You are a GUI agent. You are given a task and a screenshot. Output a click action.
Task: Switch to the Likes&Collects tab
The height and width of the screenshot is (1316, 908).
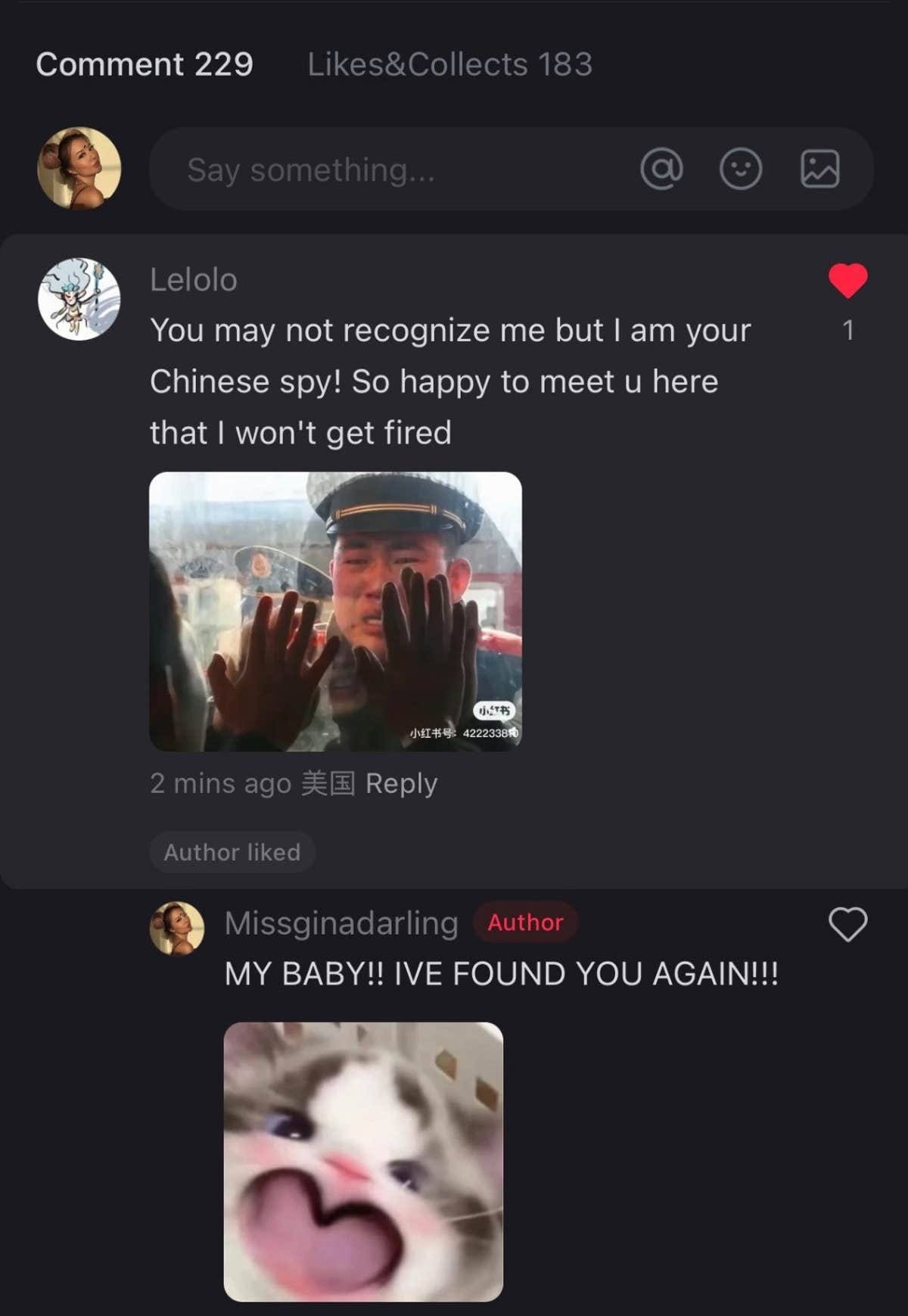449,64
